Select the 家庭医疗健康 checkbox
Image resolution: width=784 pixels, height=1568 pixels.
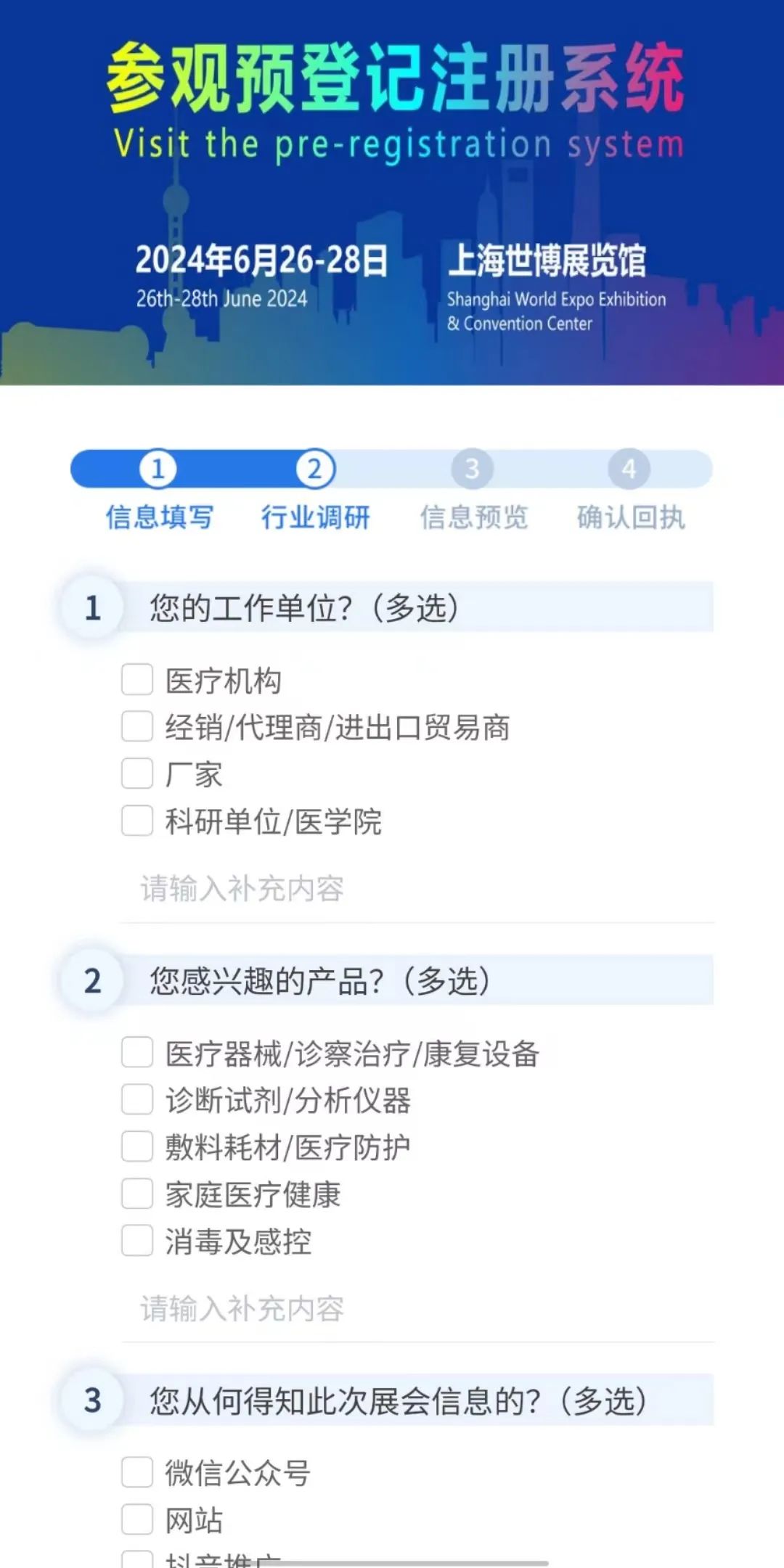(137, 1194)
